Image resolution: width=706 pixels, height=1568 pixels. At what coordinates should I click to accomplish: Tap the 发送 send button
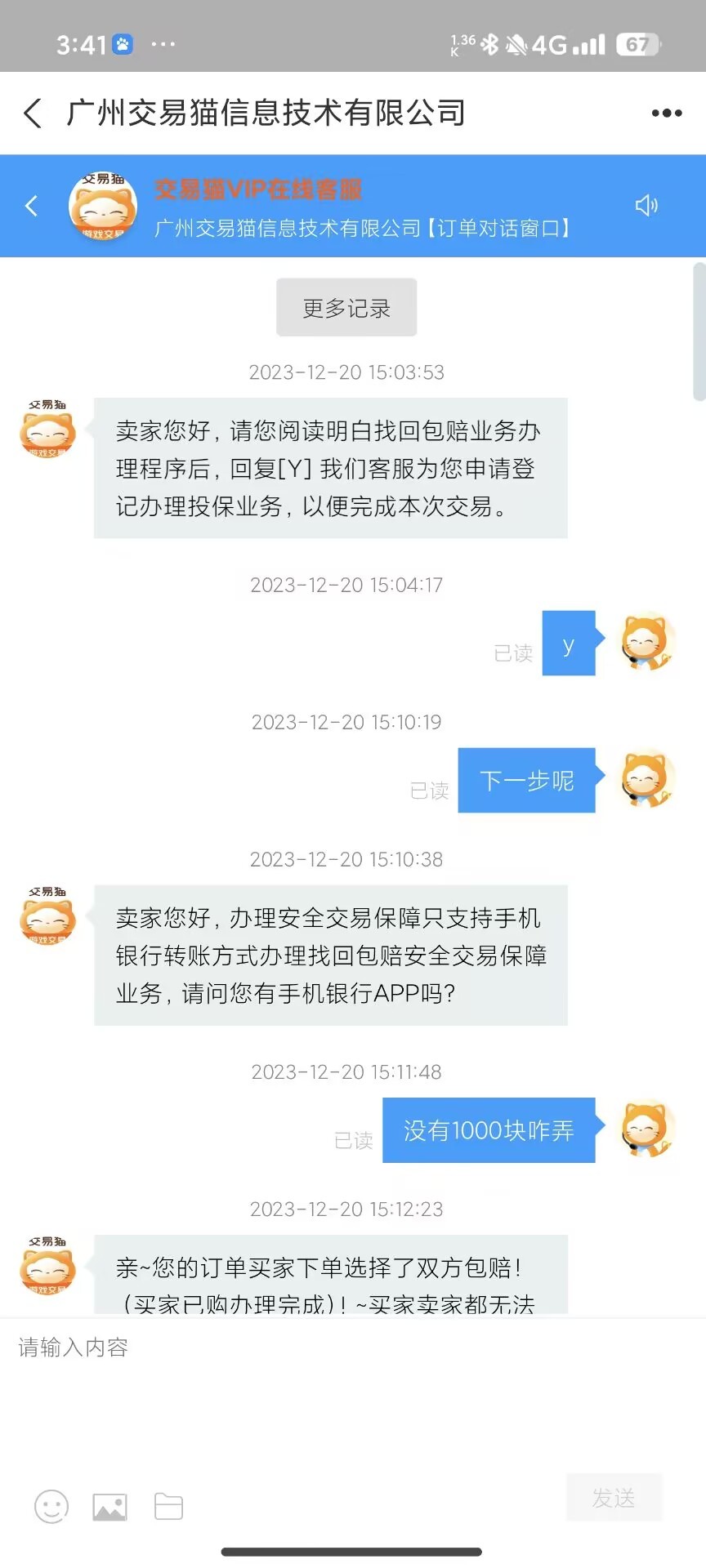click(x=614, y=1497)
